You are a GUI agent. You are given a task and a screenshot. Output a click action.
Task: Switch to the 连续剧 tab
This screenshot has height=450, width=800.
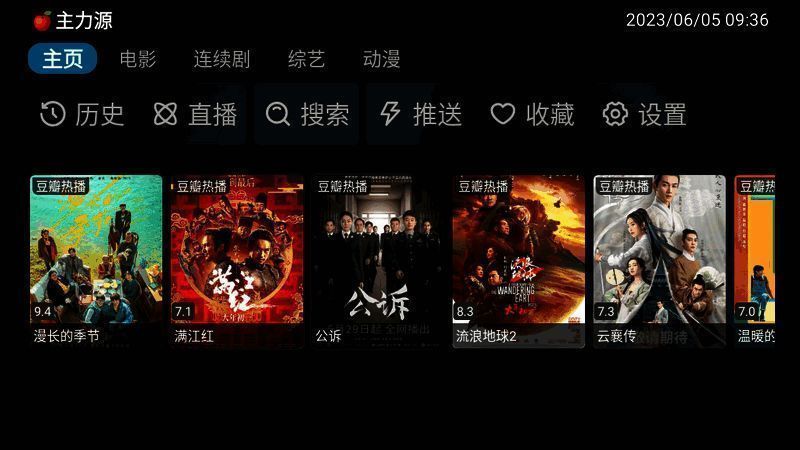(221, 59)
